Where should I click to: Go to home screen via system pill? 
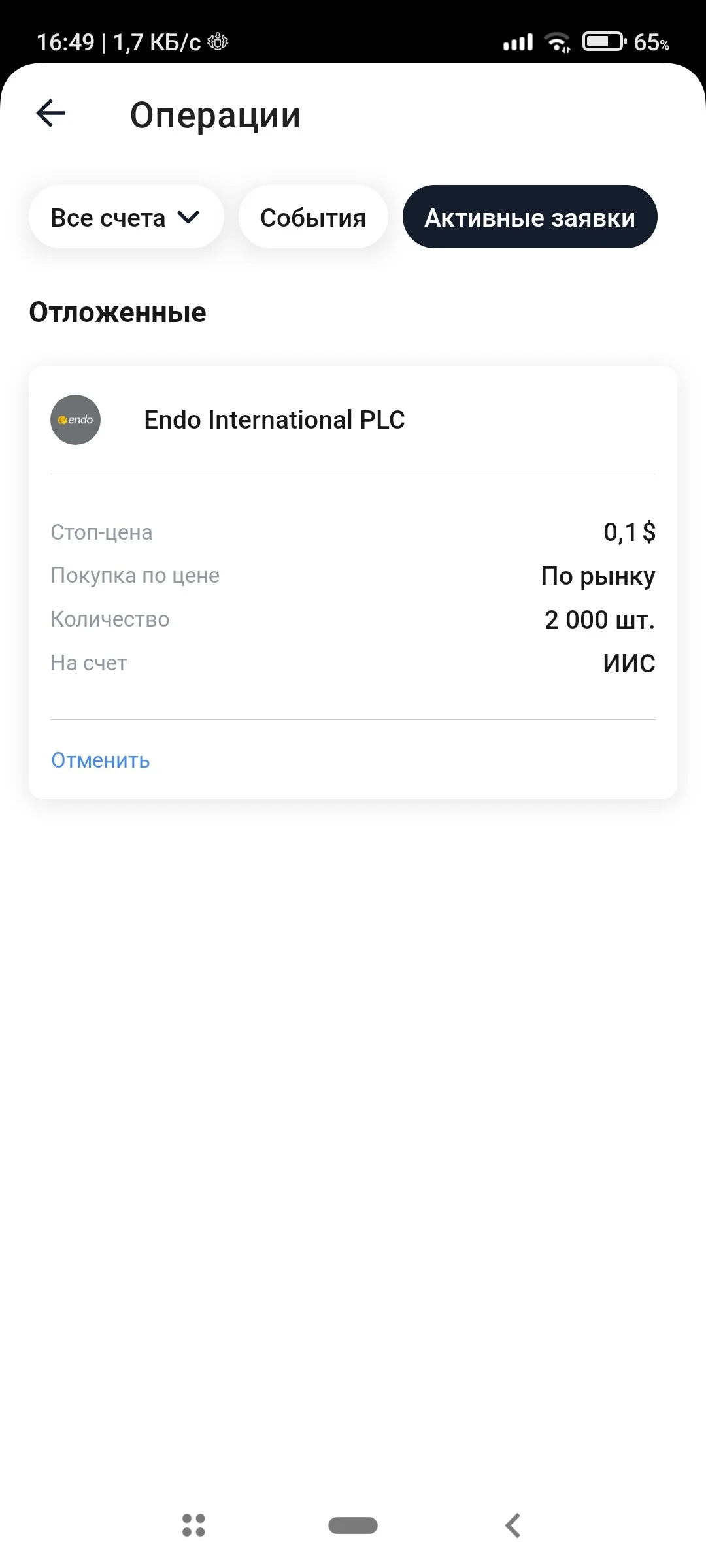pos(353,1526)
